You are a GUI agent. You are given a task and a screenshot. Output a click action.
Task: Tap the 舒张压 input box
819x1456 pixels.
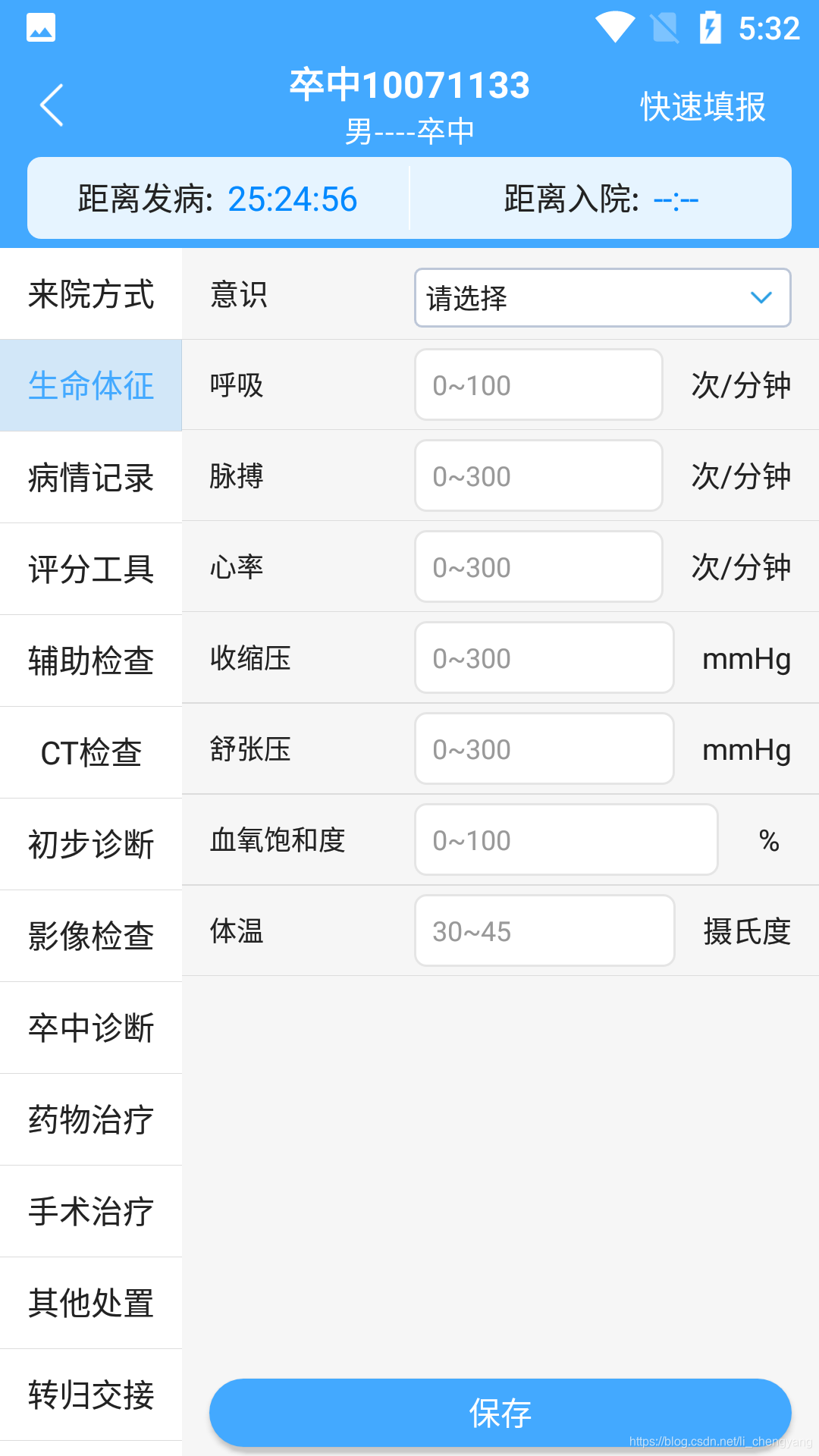point(544,749)
